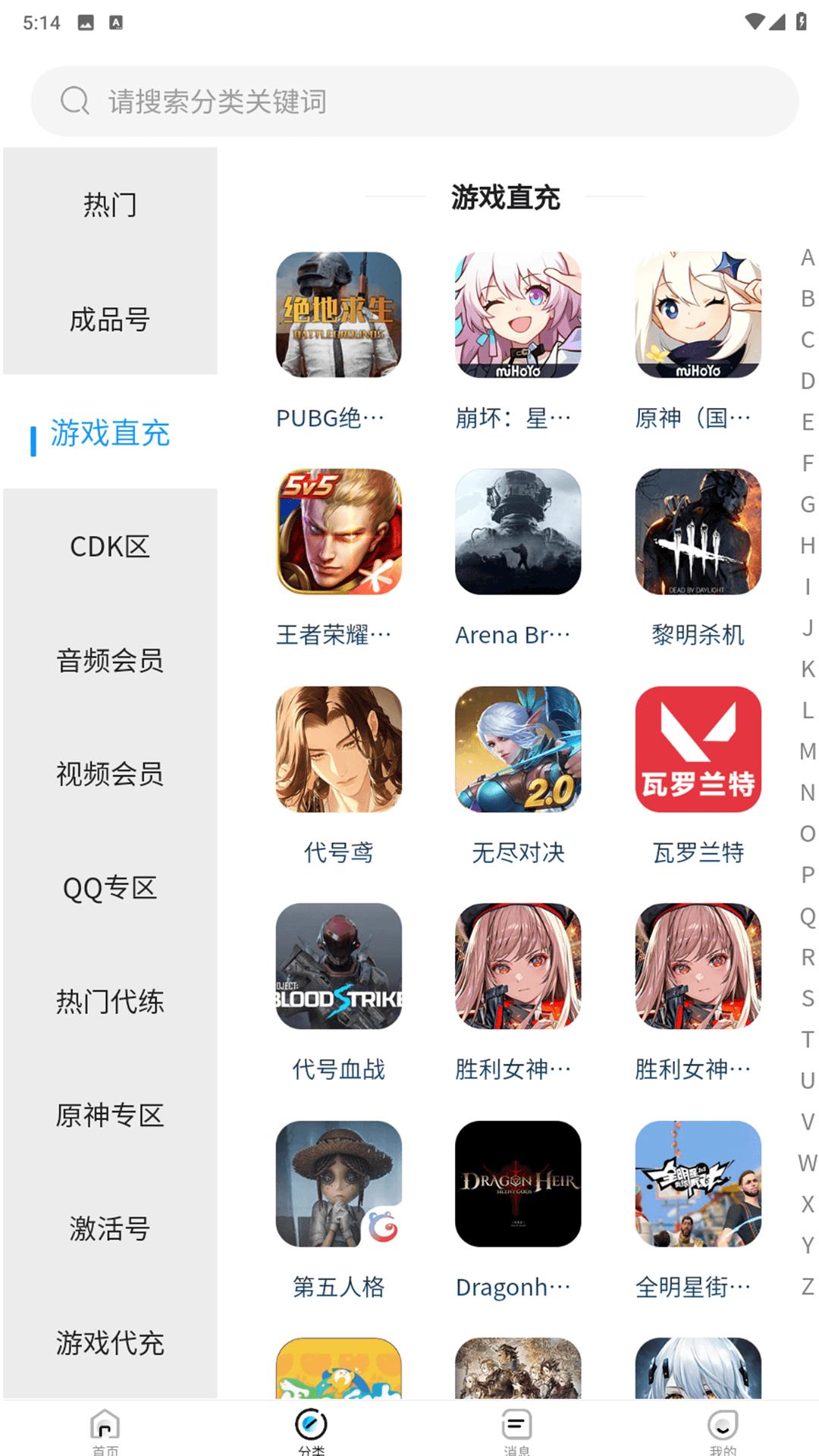The width and height of the screenshot is (819, 1456).
Task: Select the 第五人格 game icon
Action: click(338, 1182)
